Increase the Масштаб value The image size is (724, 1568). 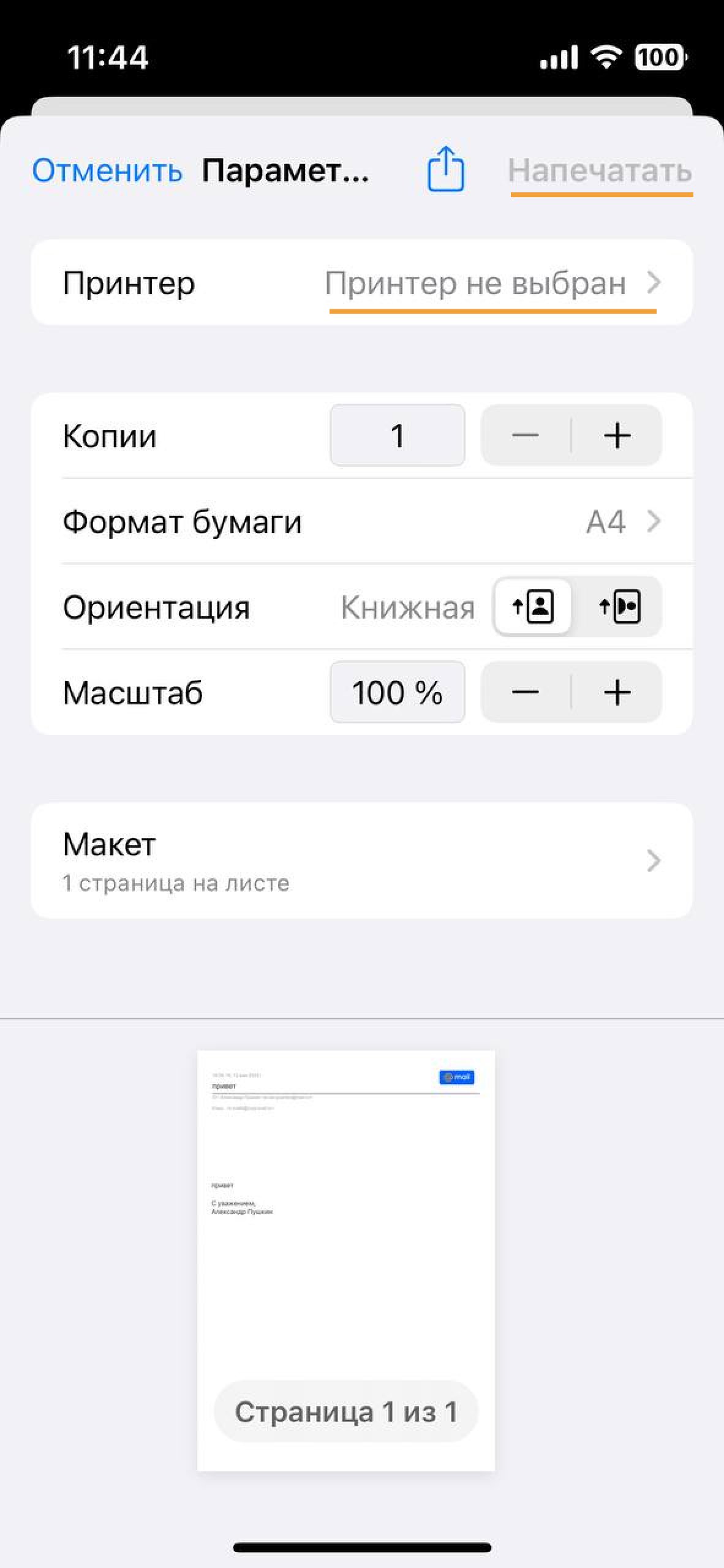click(x=617, y=693)
